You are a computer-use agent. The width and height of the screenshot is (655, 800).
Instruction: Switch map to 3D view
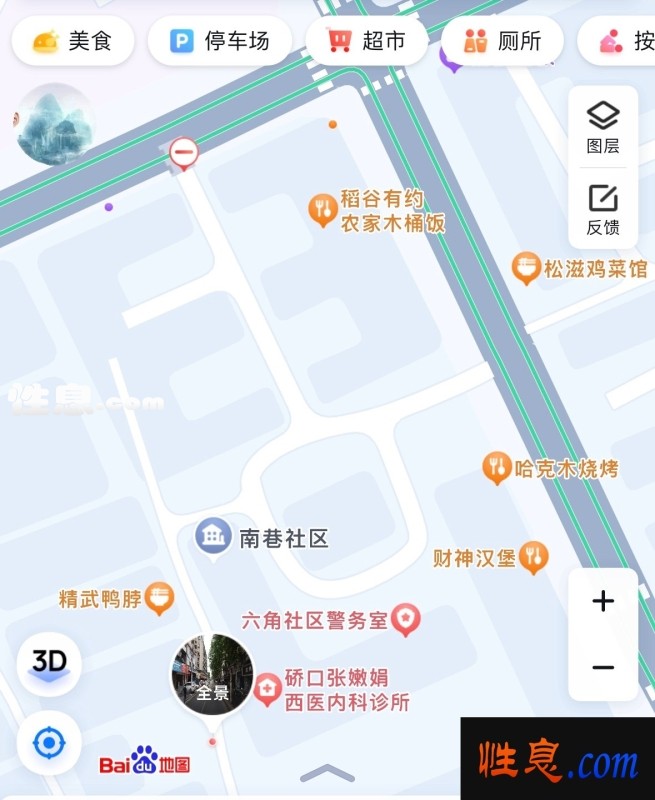49,663
